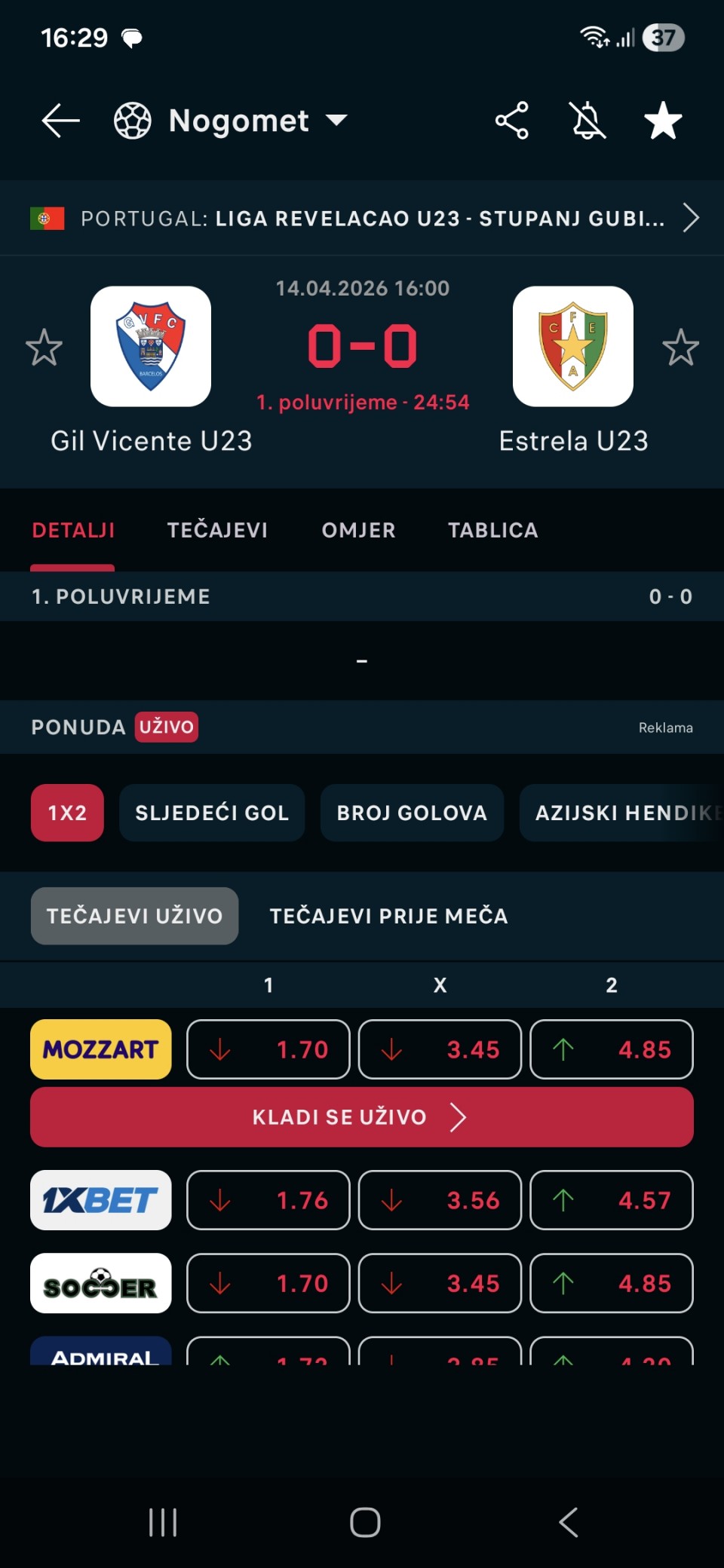Switch to the Omjer tab

[358, 530]
